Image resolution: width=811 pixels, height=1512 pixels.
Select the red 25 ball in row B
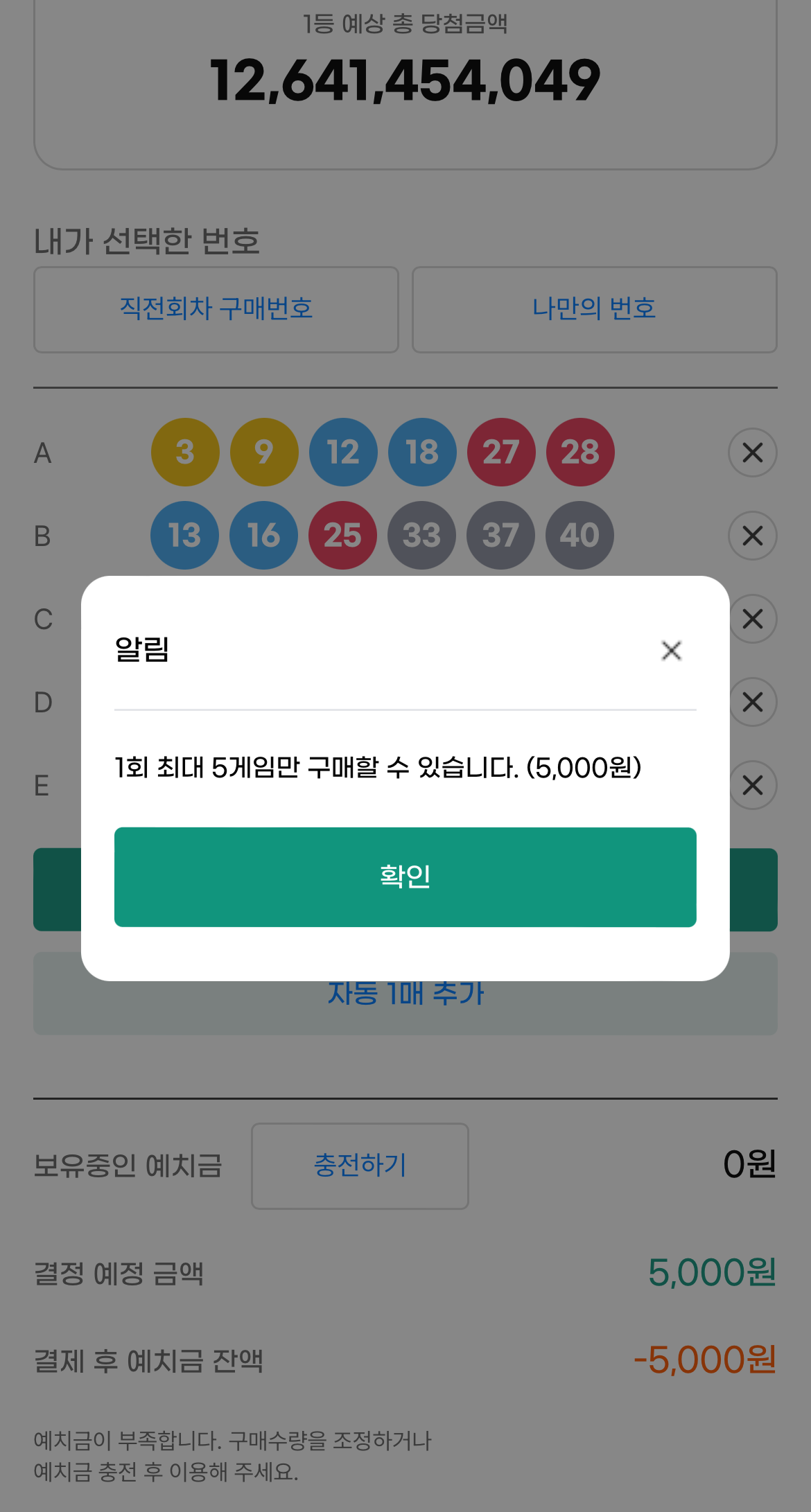(342, 535)
